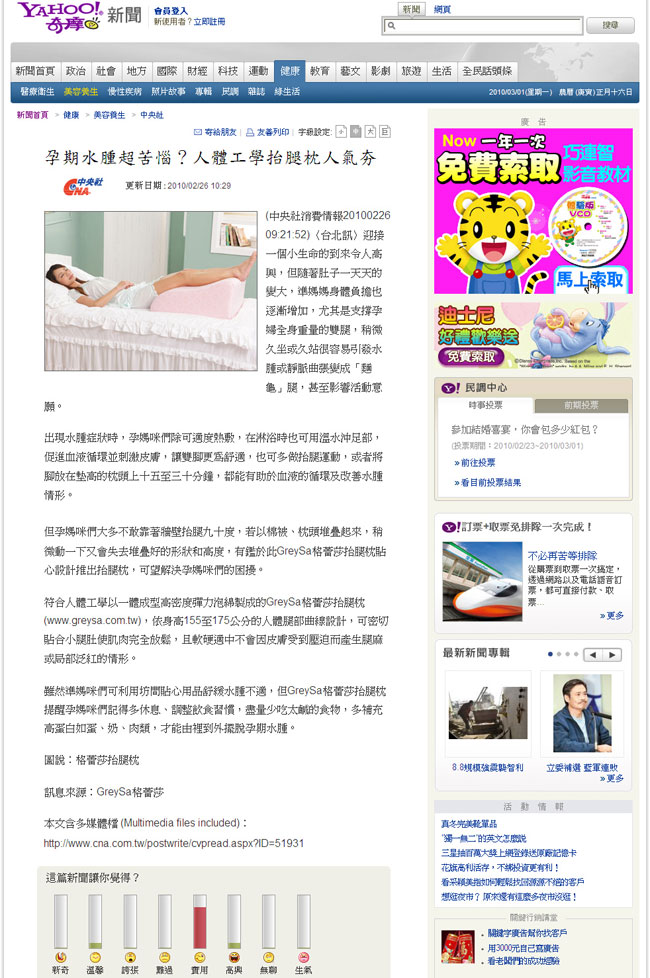Viewport: 650px width, 978px height.
Task: Open the 立即註冊 sign-up link
Action: coord(209,21)
